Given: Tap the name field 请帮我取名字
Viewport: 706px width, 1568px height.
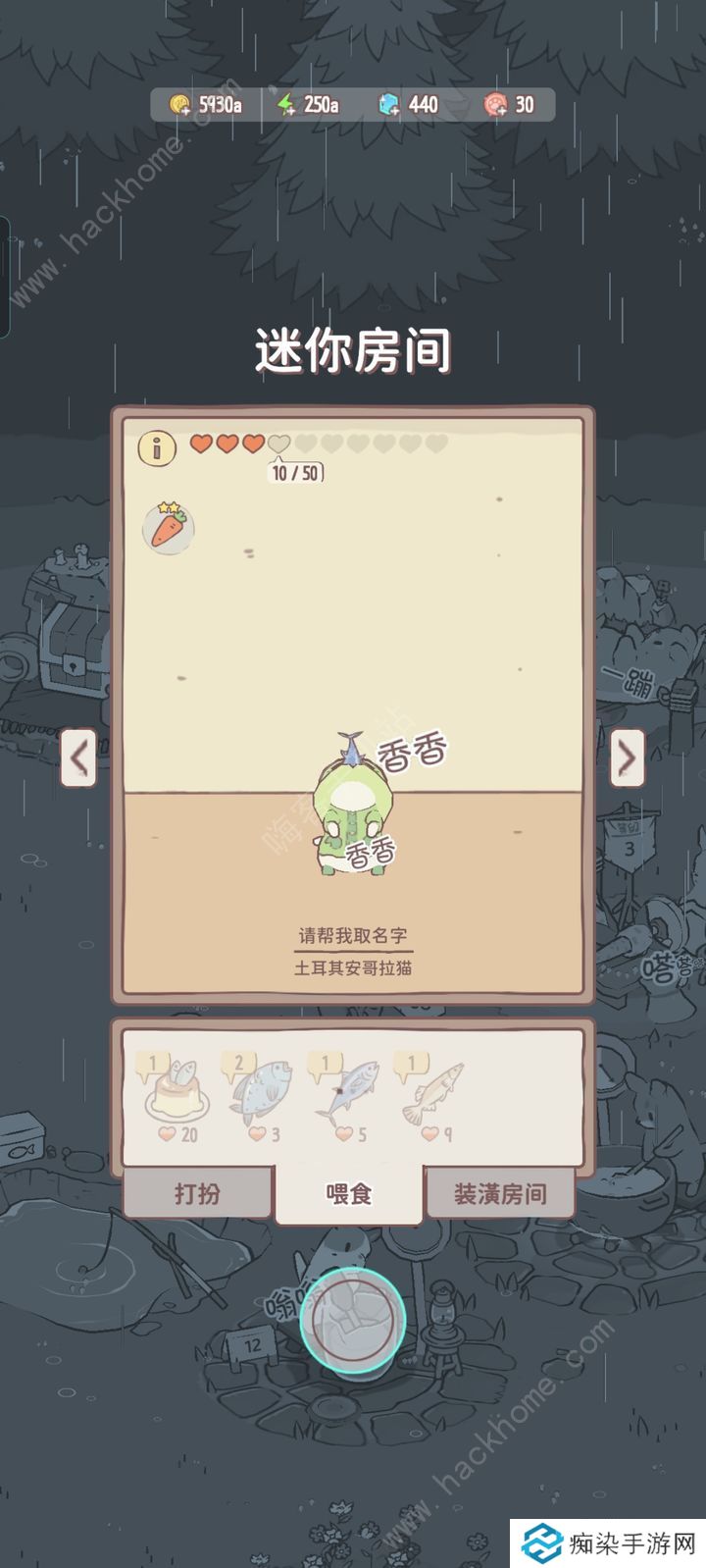Looking at the screenshot, I should pyautogui.click(x=353, y=935).
